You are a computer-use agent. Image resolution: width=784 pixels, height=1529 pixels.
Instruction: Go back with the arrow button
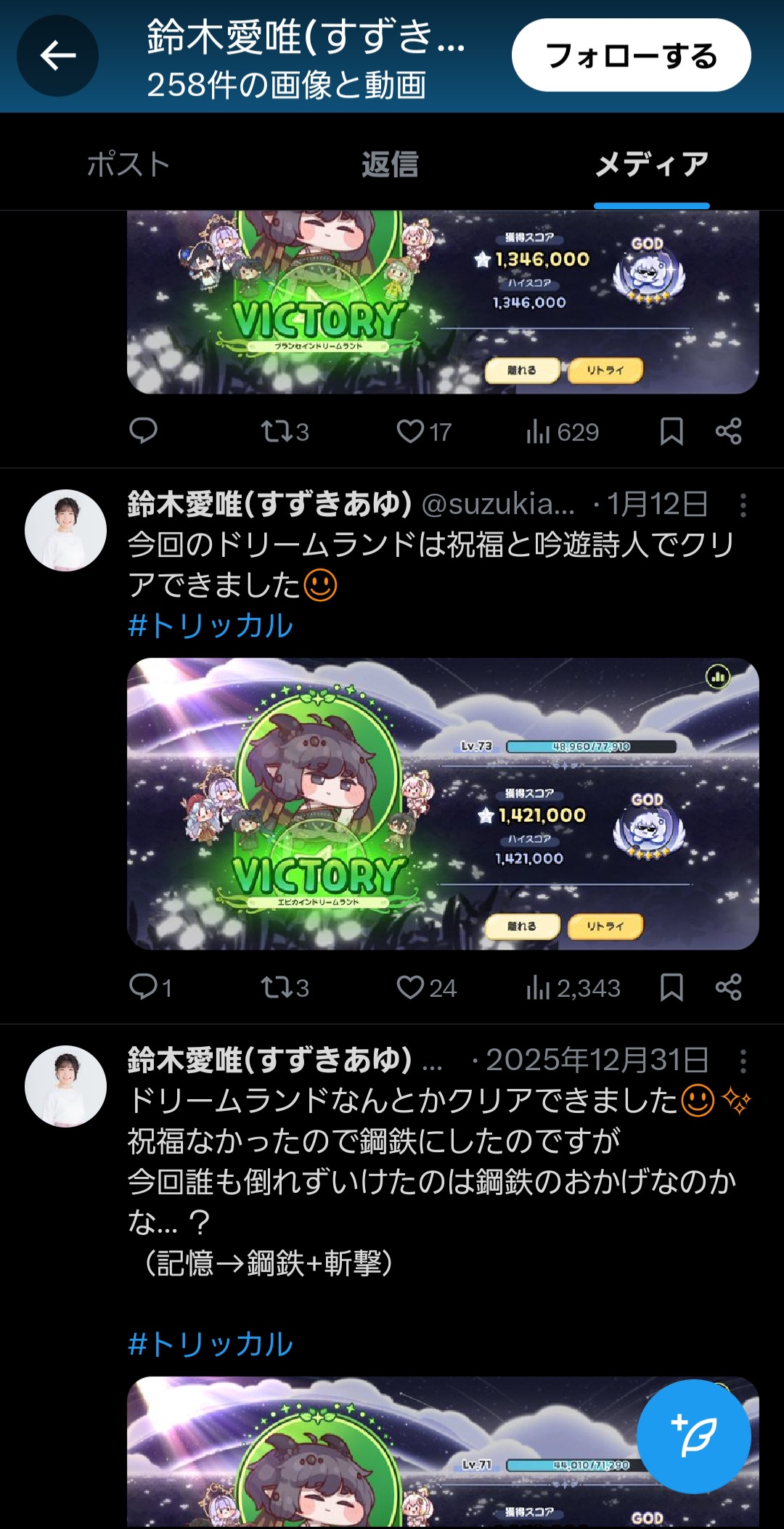point(58,56)
